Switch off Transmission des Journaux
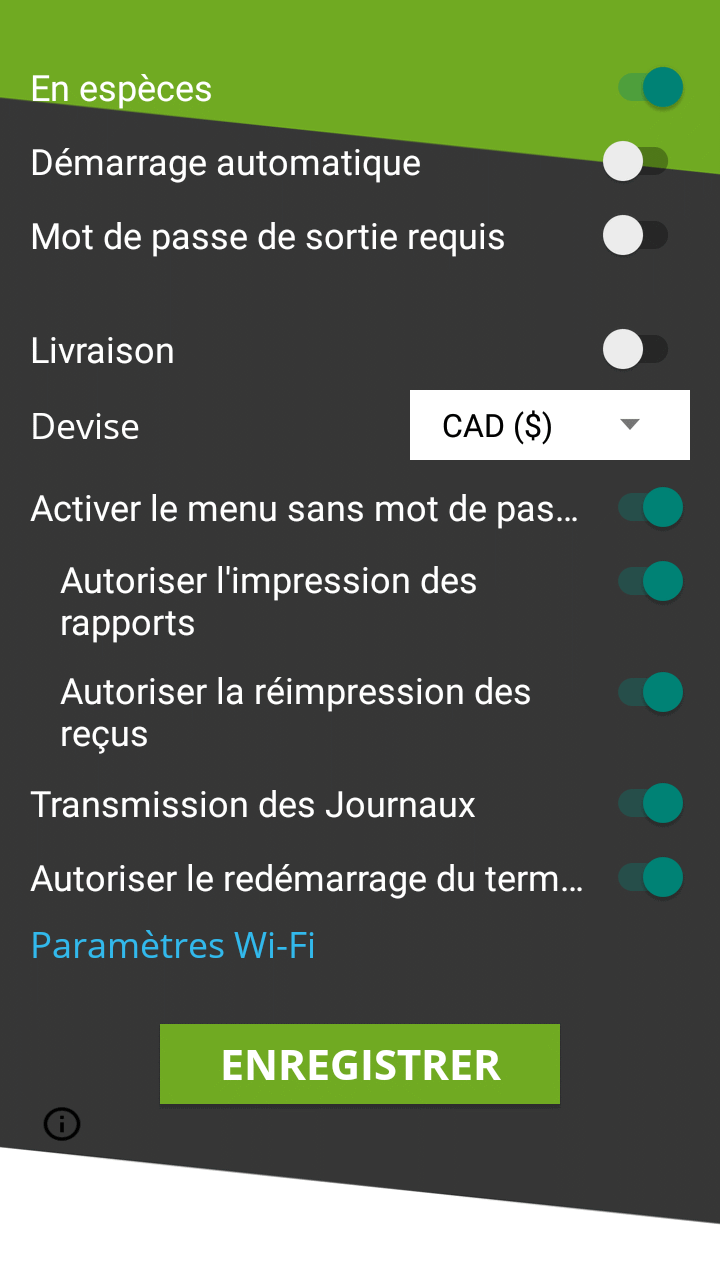Viewport: 720px width, 1280px height. tap(650, 804)
